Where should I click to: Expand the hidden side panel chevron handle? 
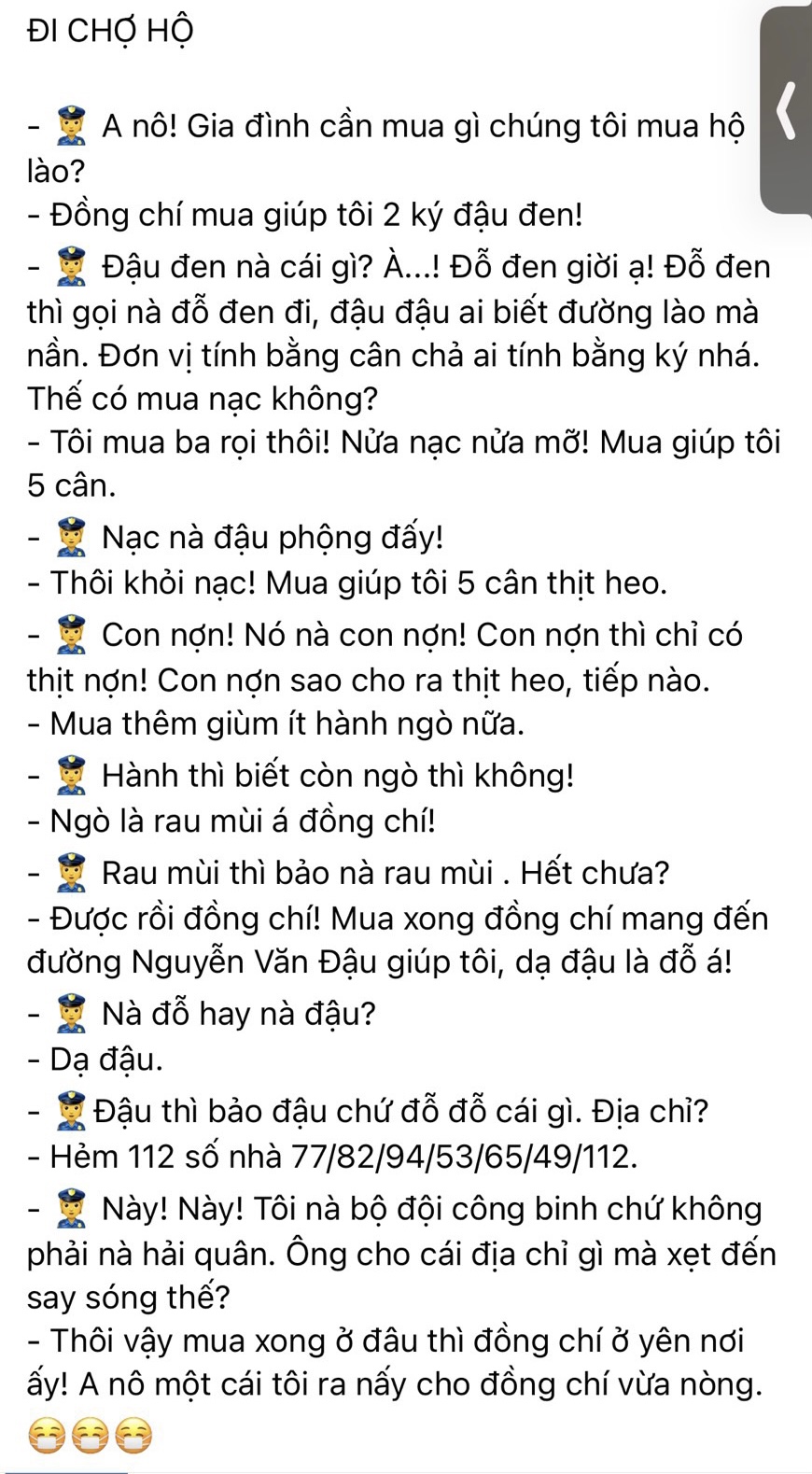click(787, 111)
